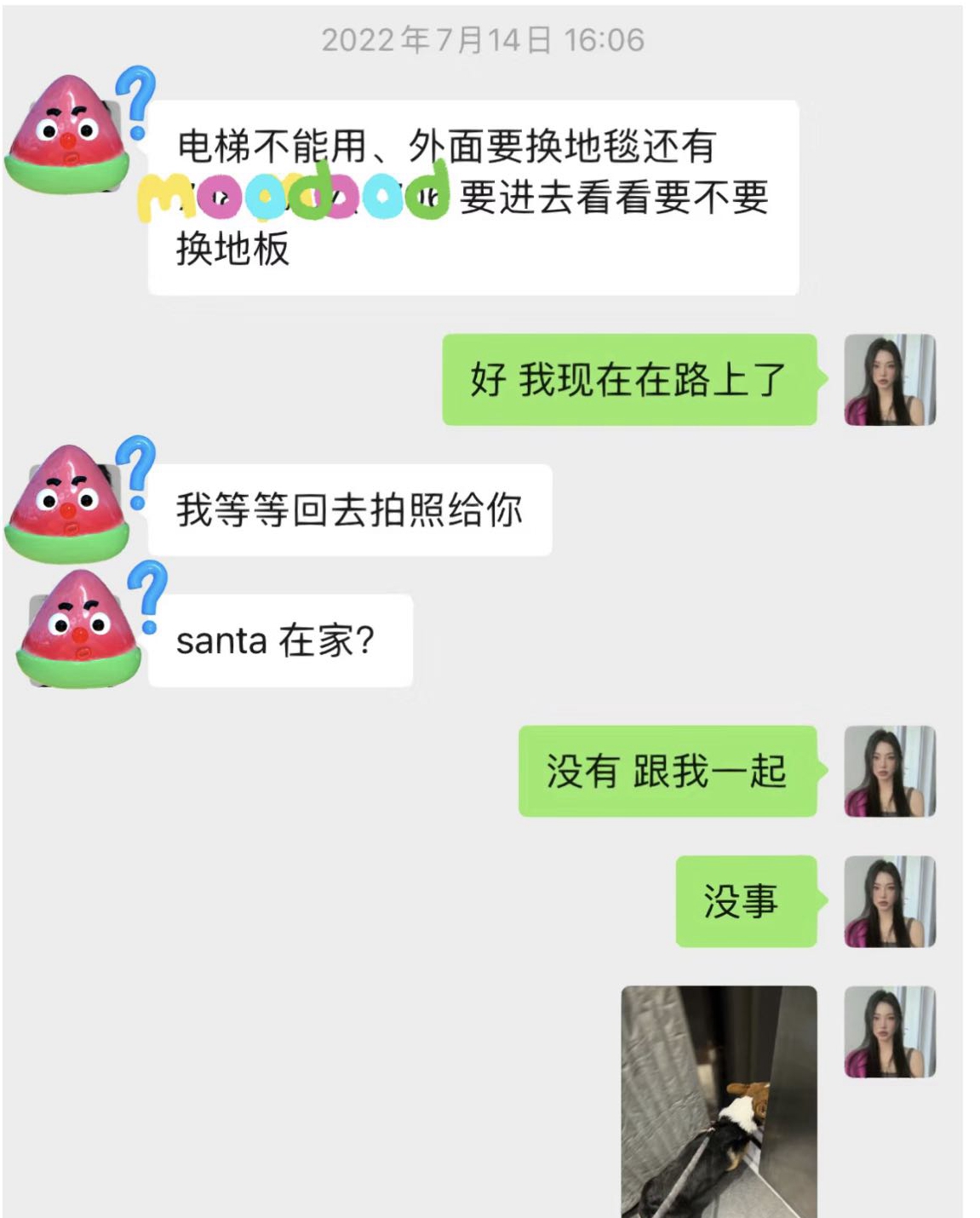Click the '2022年7月14日 16:06' timestamp
The height and width of the screenshot is (1218, 980).
click(485, 36)
